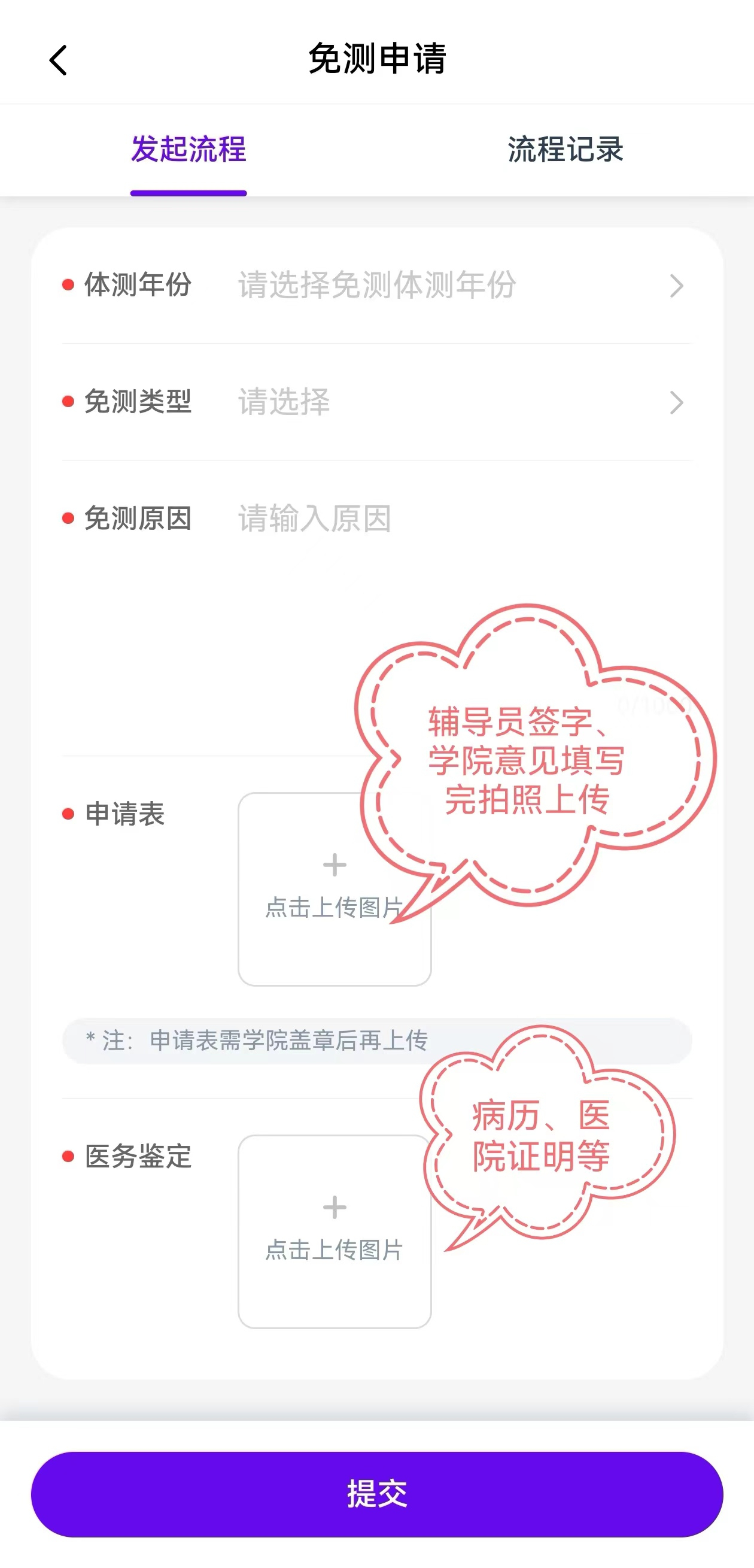Viewport: 754px width, 1568px height.
Task: Submit the application with 提交
Action: [376, 1494]
